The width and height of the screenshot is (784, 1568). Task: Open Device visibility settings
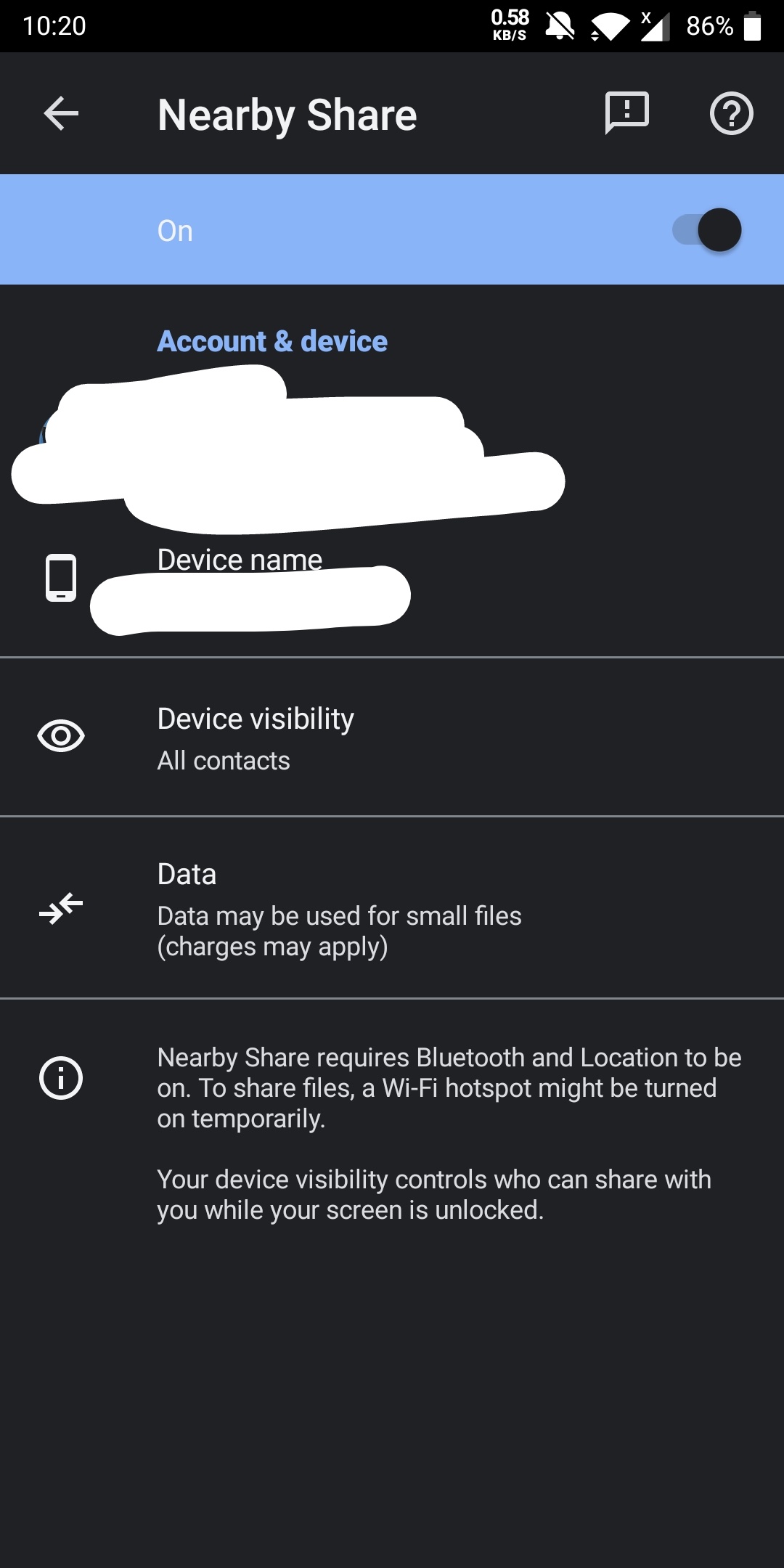point(392,737)
